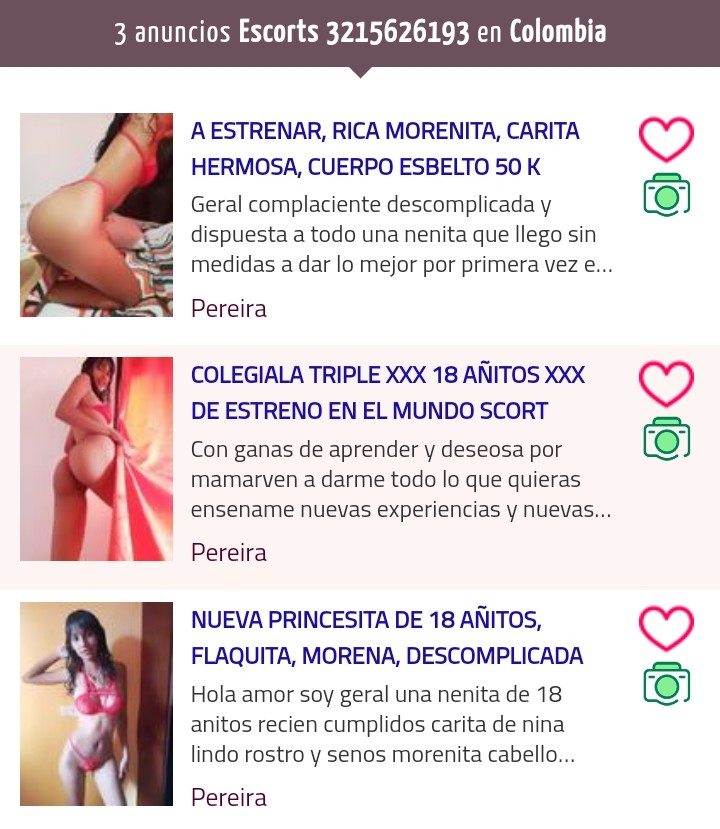
Task: Tap the heart on the "COLEGIALA TRIPLE XXX" listing
Action: [x=666, y=383]
